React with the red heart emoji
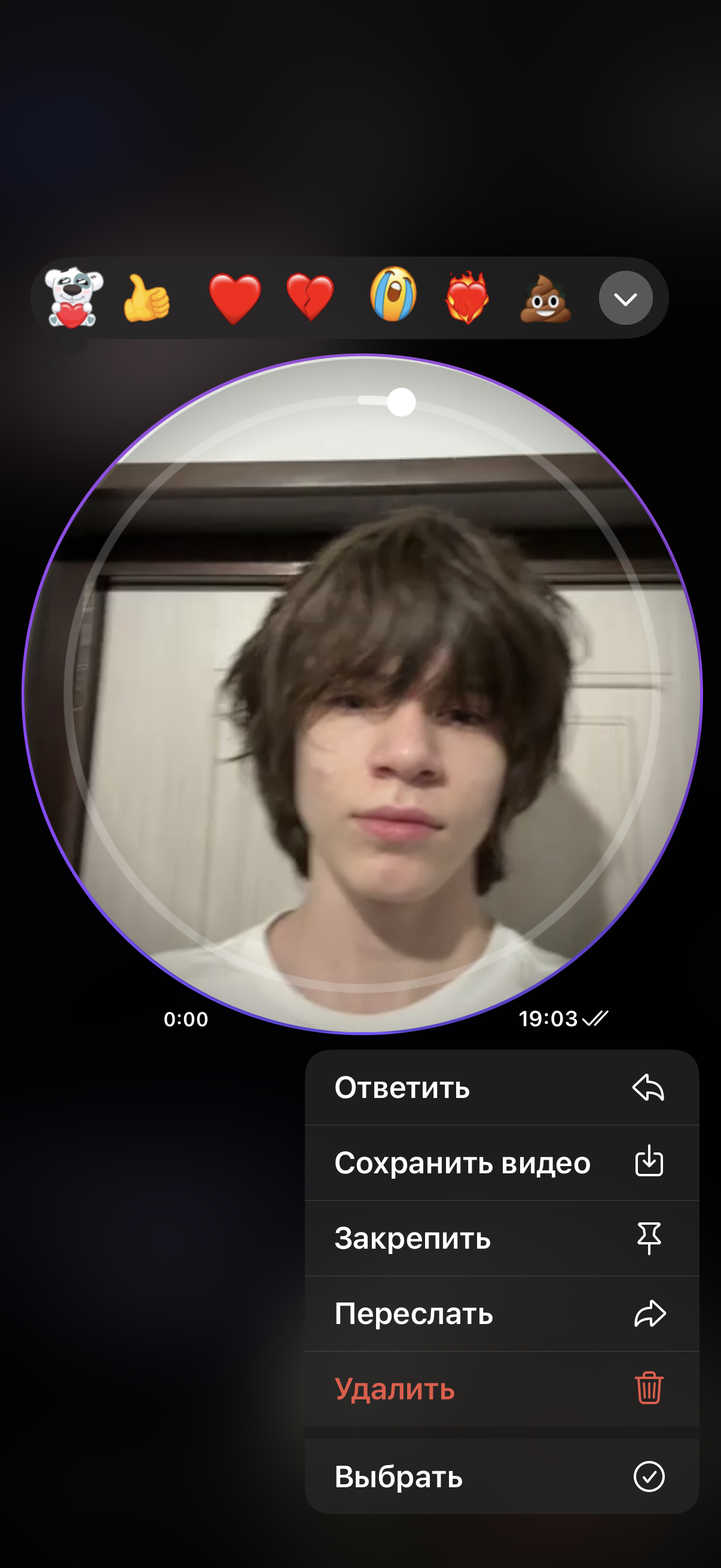This screenshot has width=721, height=1568. (x=235, y=298)
